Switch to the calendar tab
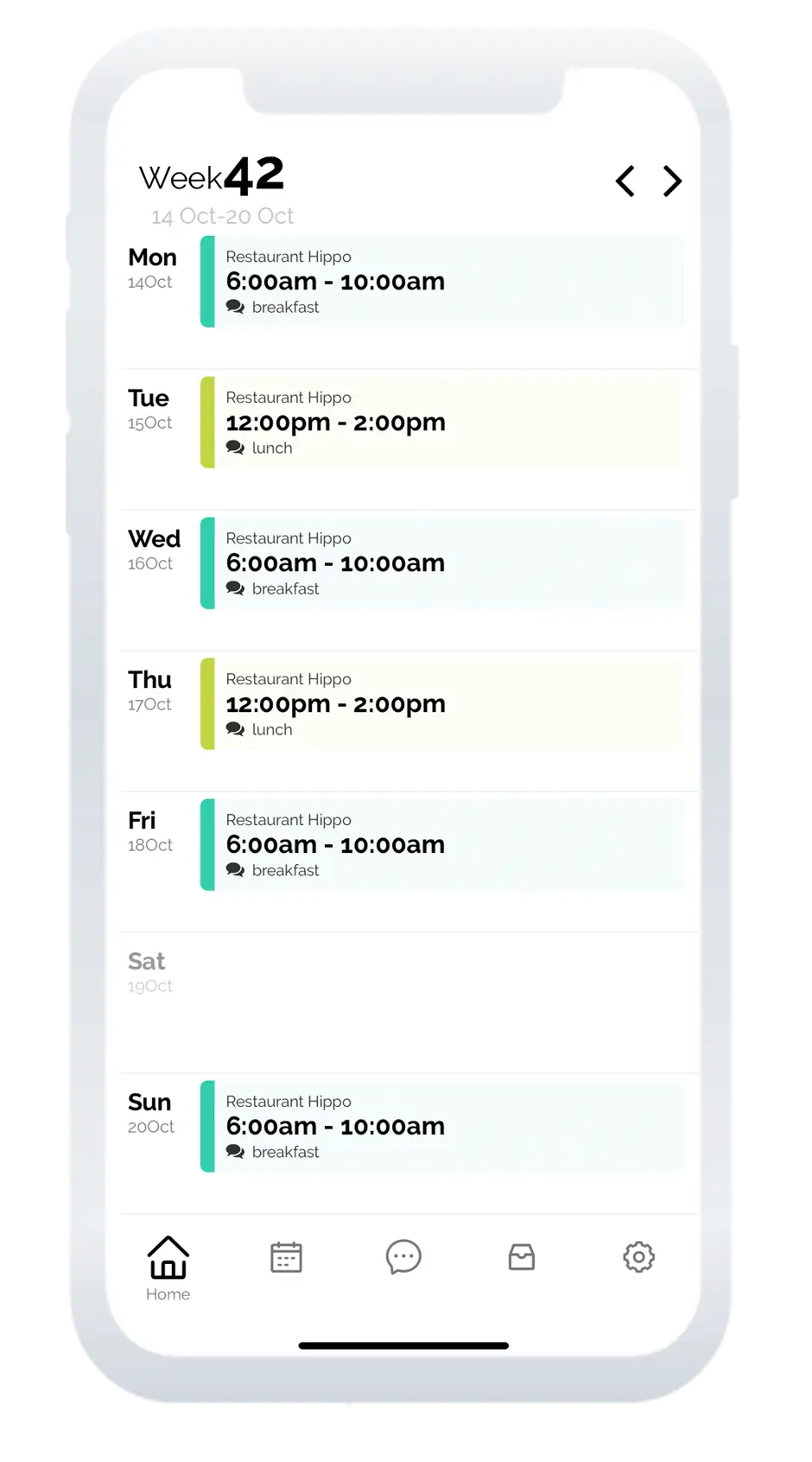 [286, 1257]
